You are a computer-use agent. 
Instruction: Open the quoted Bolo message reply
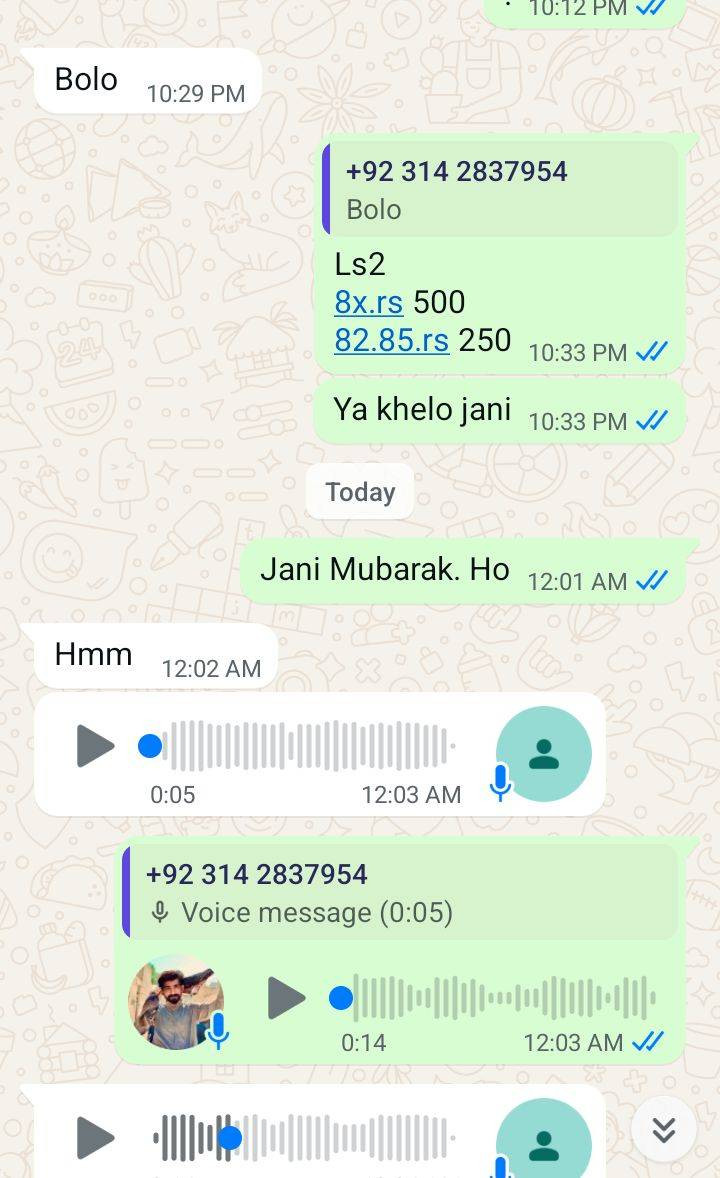tap(500, 189)
